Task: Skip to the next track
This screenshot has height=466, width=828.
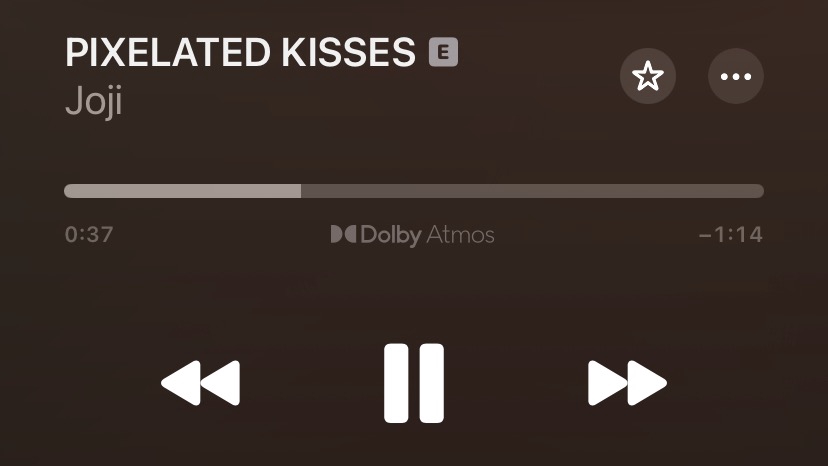Action: point(627,383)
